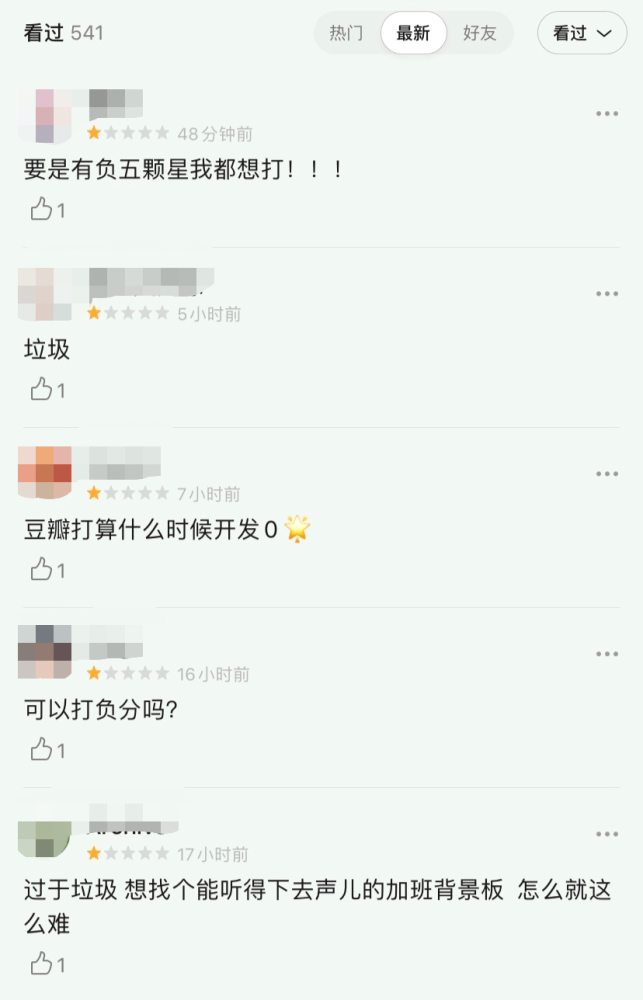643x1000 pixels.
Task: Open more options for the 48分钟前 comment
Action: [607, 114]
